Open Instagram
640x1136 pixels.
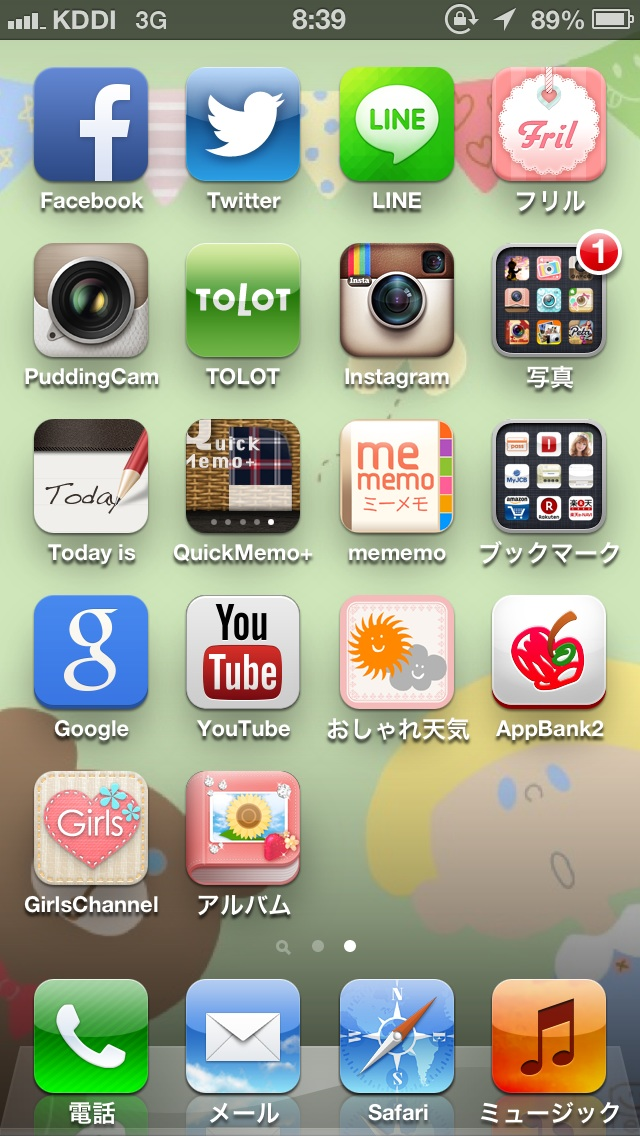tap(396, 300)
